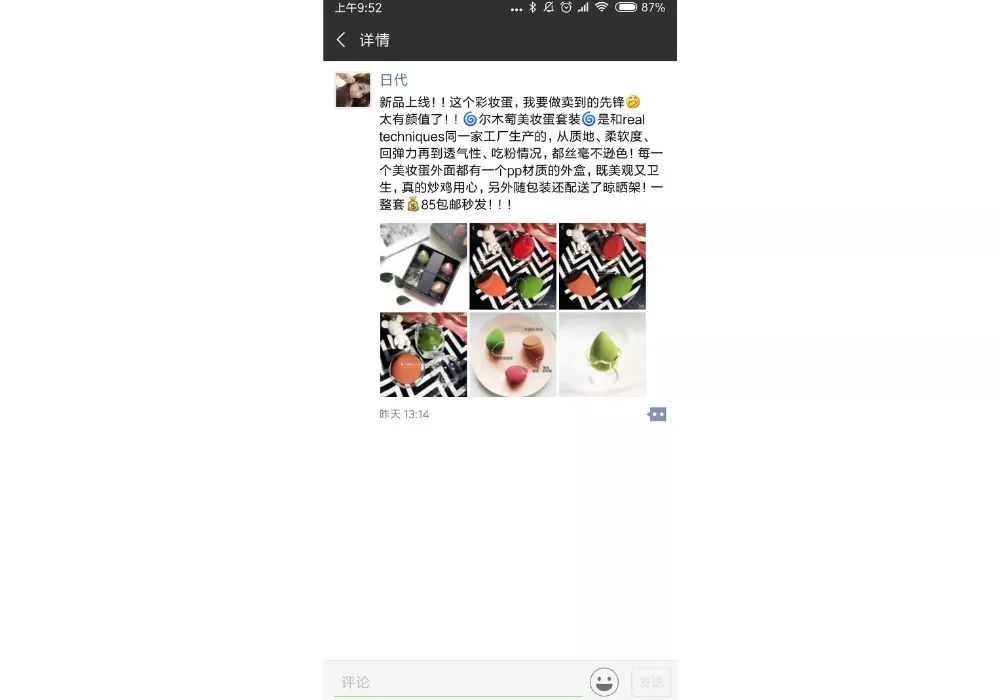Open the like and comment menu icon
1000x700 pixels.
tap(657, 414)
